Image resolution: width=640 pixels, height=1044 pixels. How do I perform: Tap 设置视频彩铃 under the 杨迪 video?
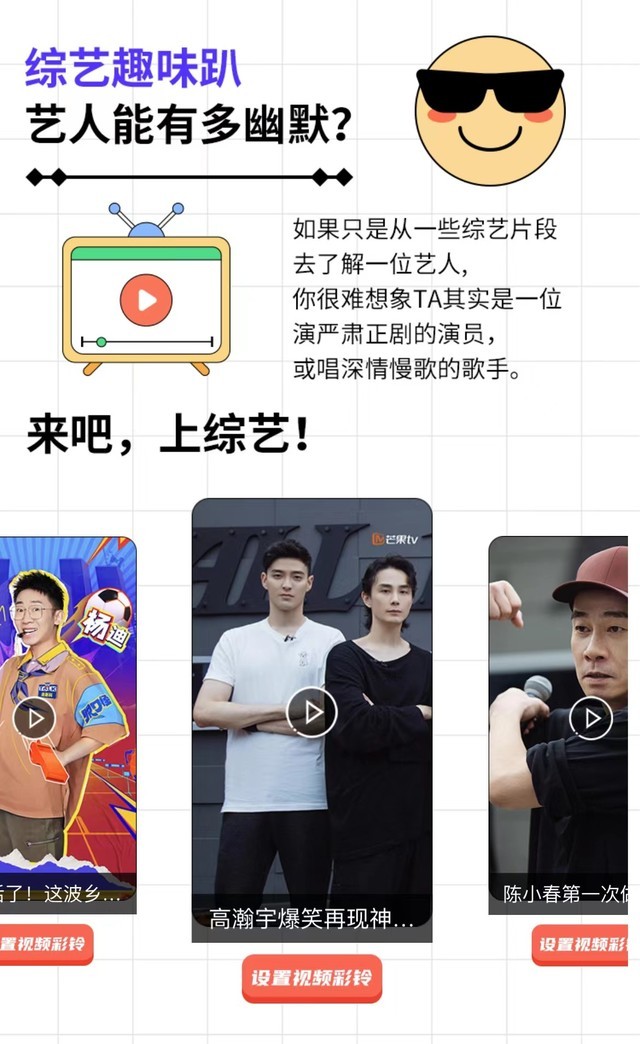click(45, 944)
